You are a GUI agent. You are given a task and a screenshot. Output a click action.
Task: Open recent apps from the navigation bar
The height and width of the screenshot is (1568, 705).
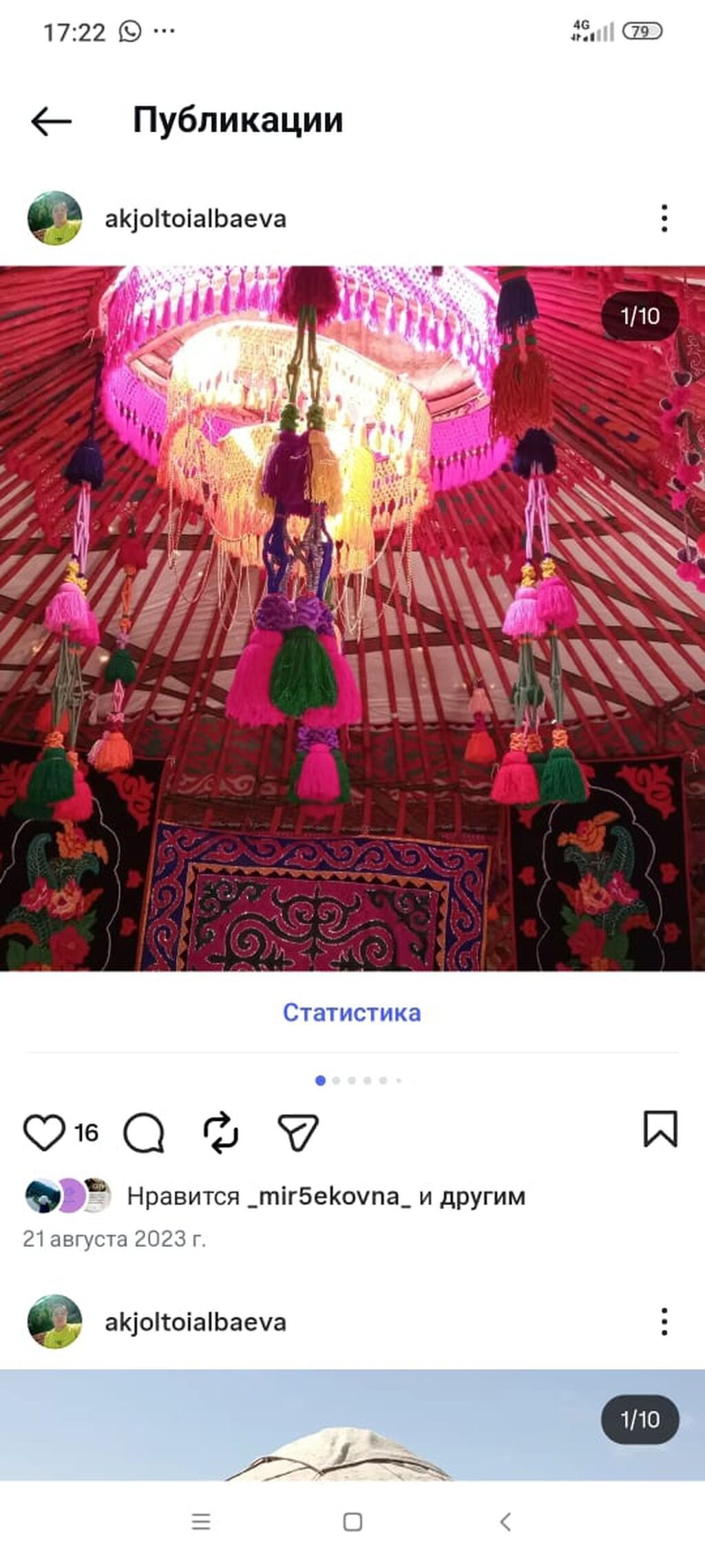[x=201, y=1522]
